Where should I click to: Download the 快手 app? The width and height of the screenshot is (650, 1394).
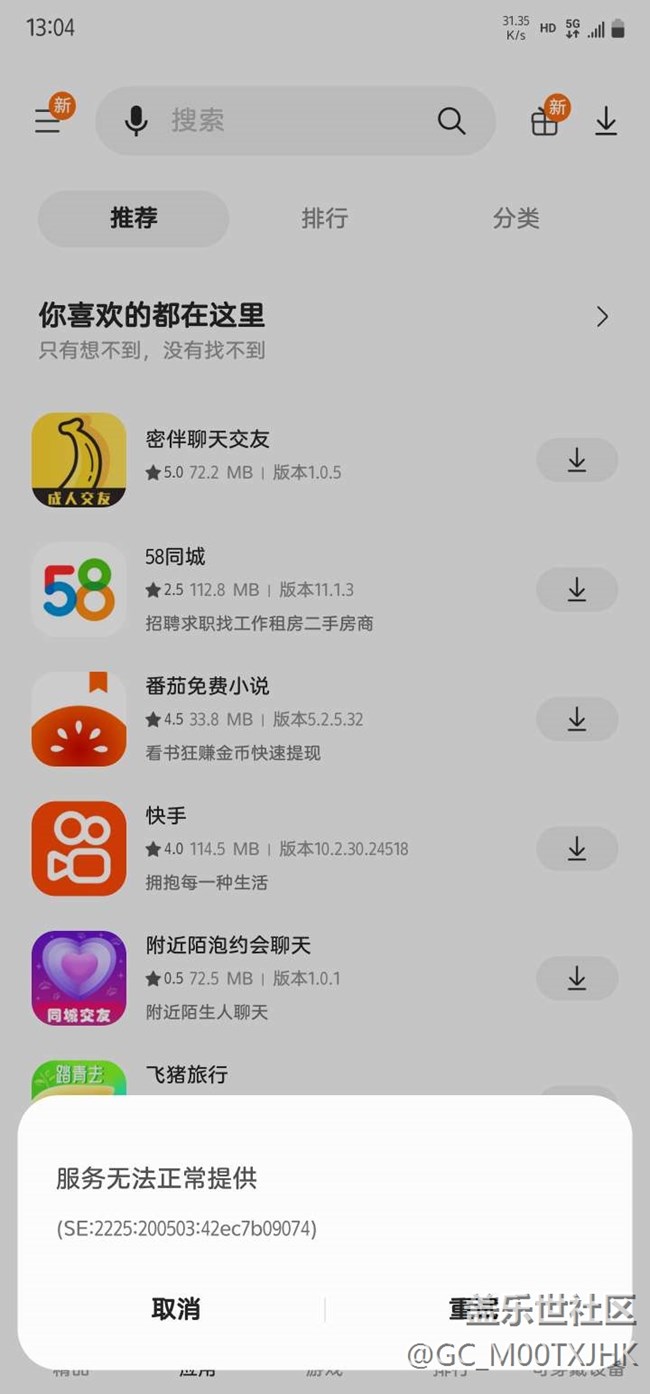click(577, 849)
